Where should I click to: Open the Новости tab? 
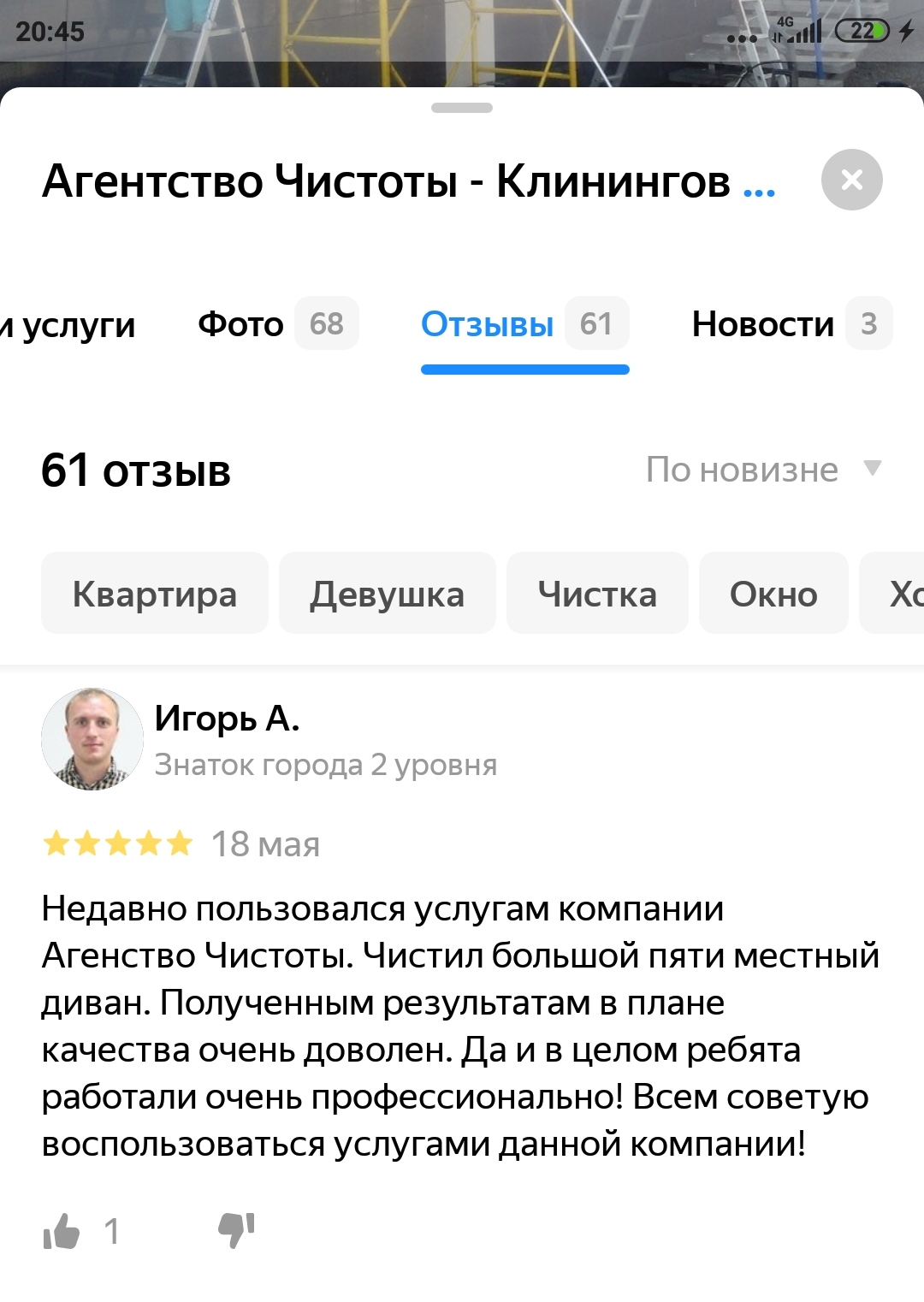791,323
